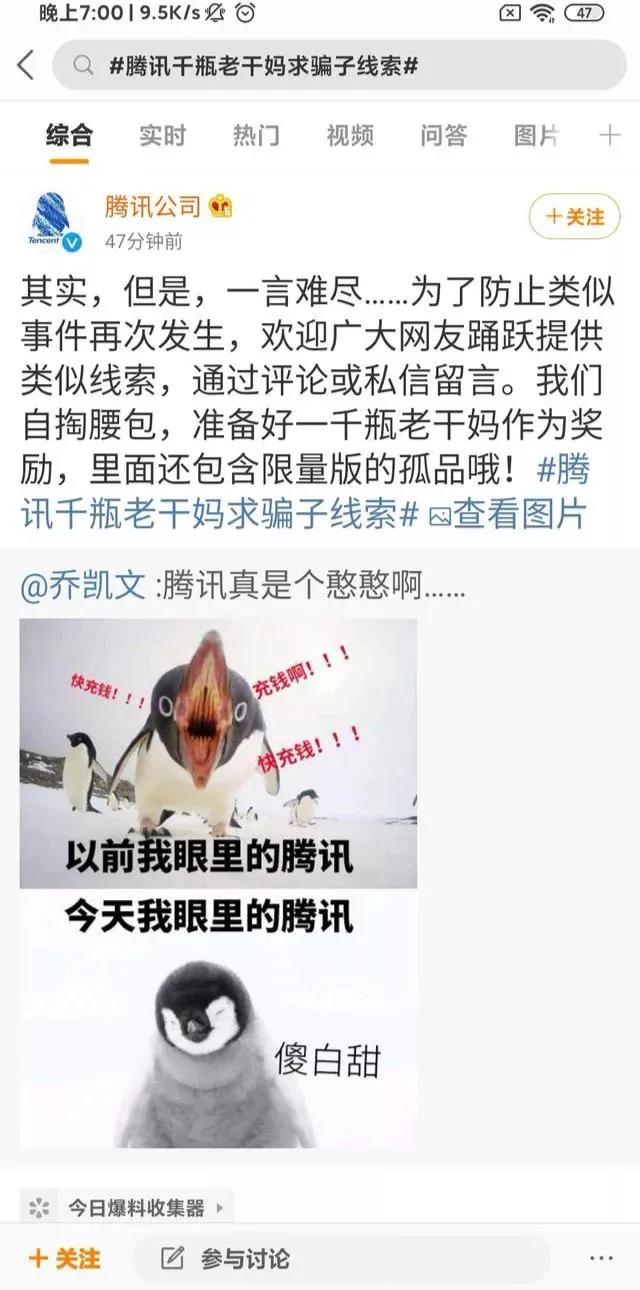Tap 参与讨论 to join the discussion
This screenshot has width=640, height=1290.
(x=228, y=1258)
